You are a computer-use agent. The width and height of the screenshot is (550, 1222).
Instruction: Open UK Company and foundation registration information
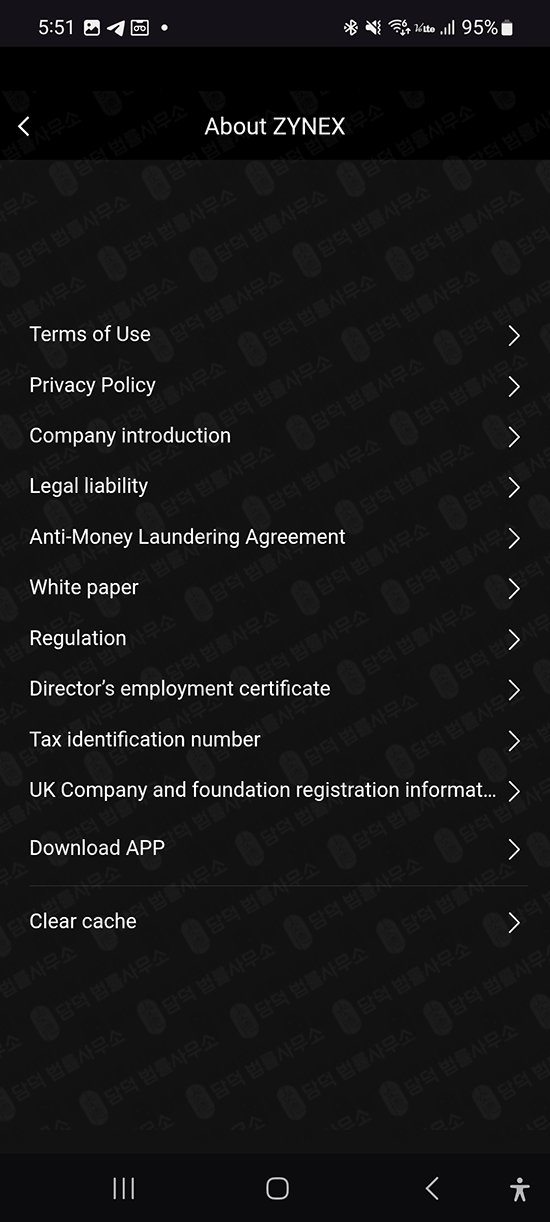coord(275,791)
